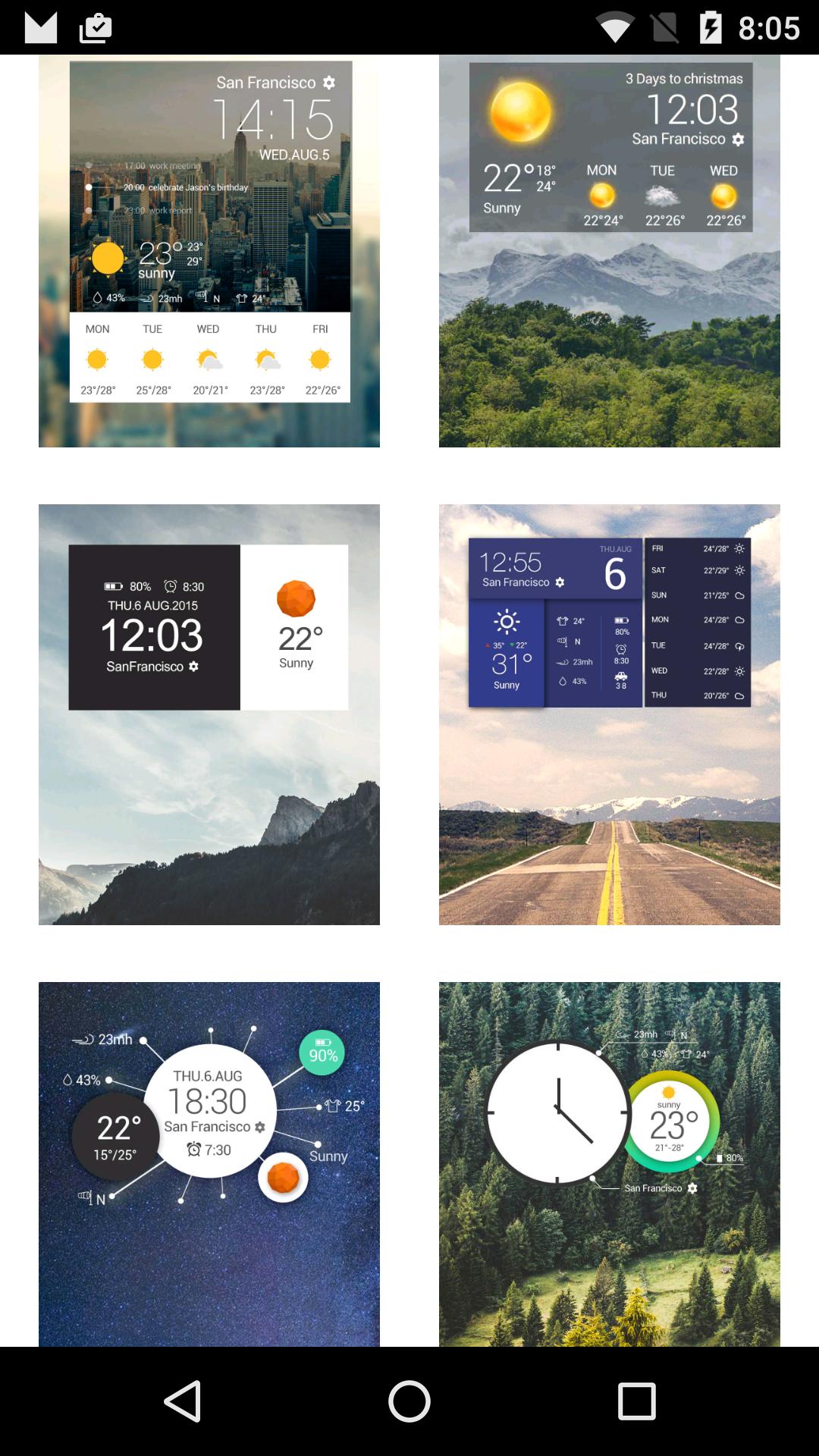The image size is (819, 1456).
Task: Open the city skyline 14:15 widget theme
Action: 209,250
